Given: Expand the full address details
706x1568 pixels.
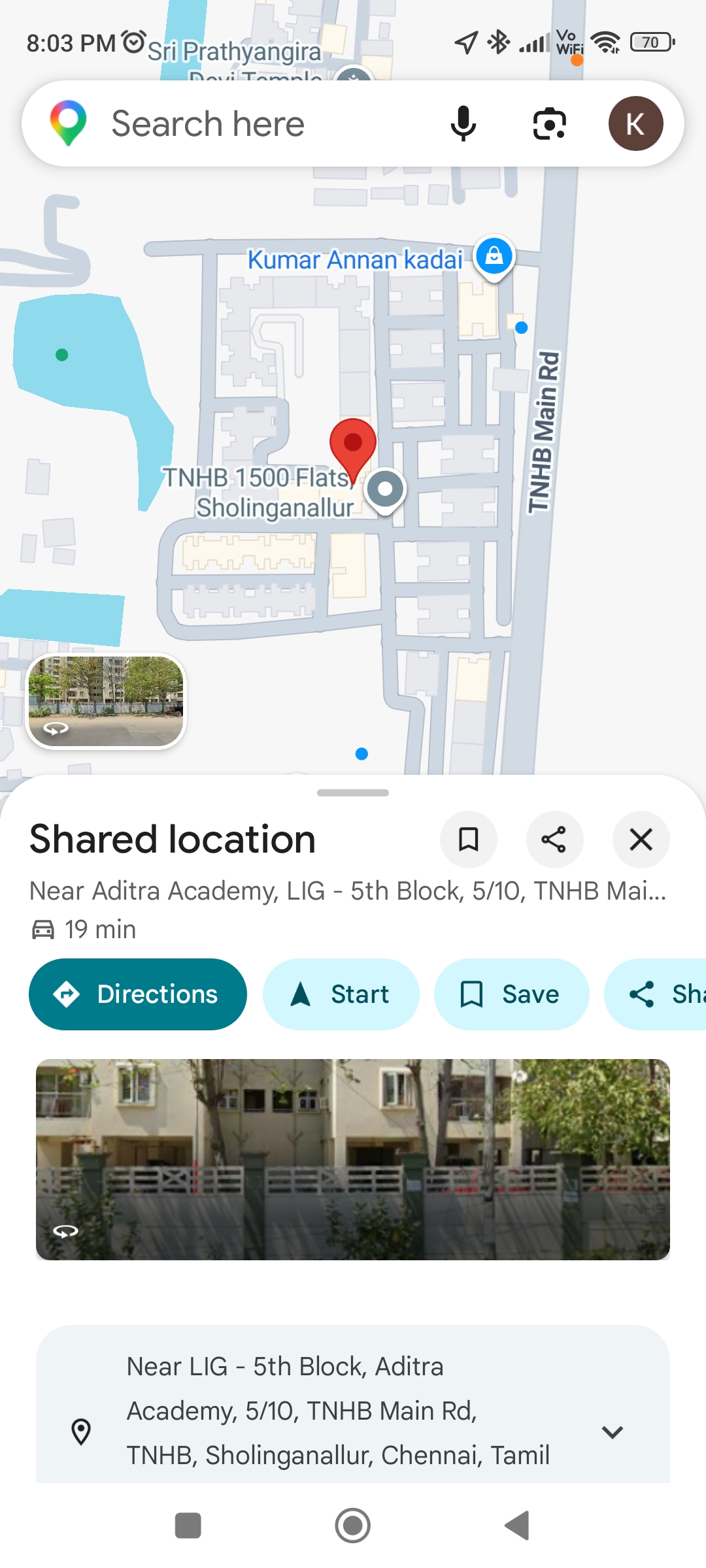Looking at the screenshot, I should [x=612, y=1432].
